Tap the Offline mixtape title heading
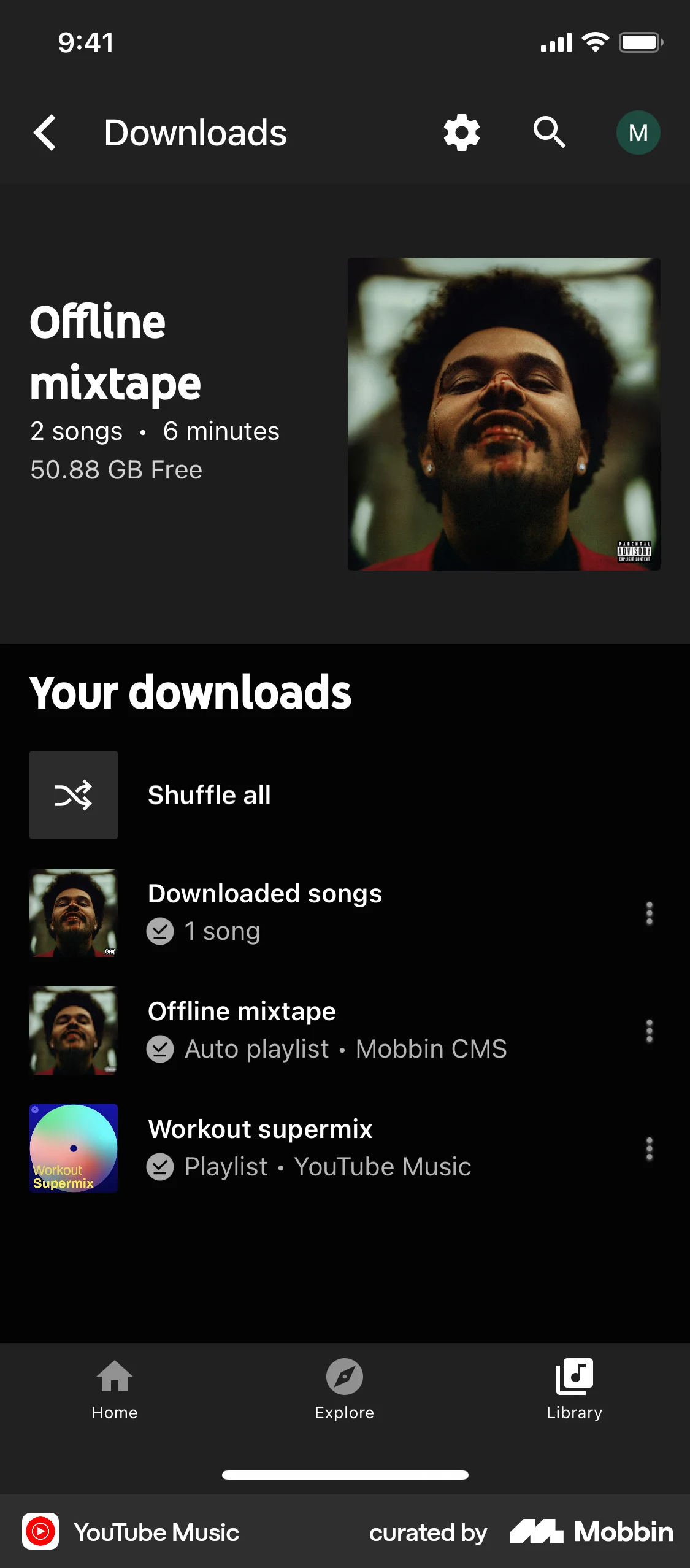 tap(115, 353)
